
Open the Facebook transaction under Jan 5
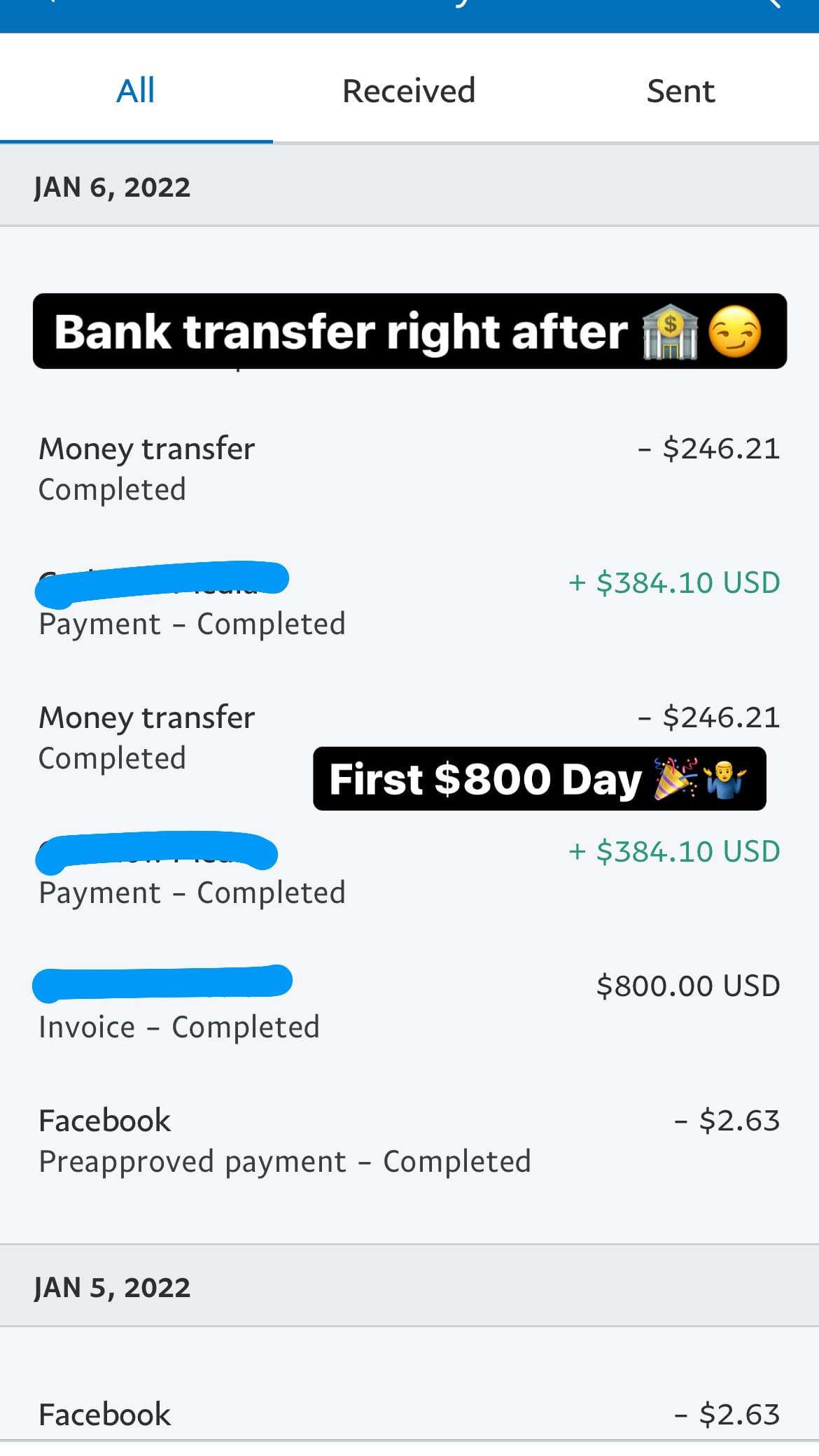pos(409,1414)
